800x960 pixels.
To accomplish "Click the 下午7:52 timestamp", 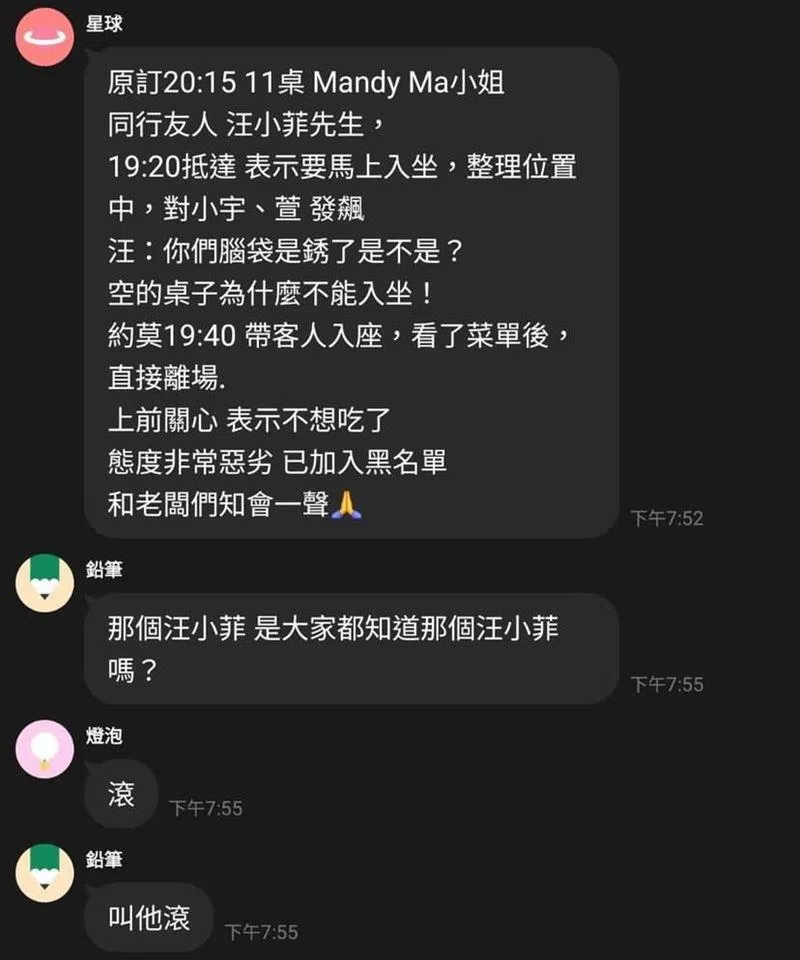I will pyautogui.click(x=666, y=518).
